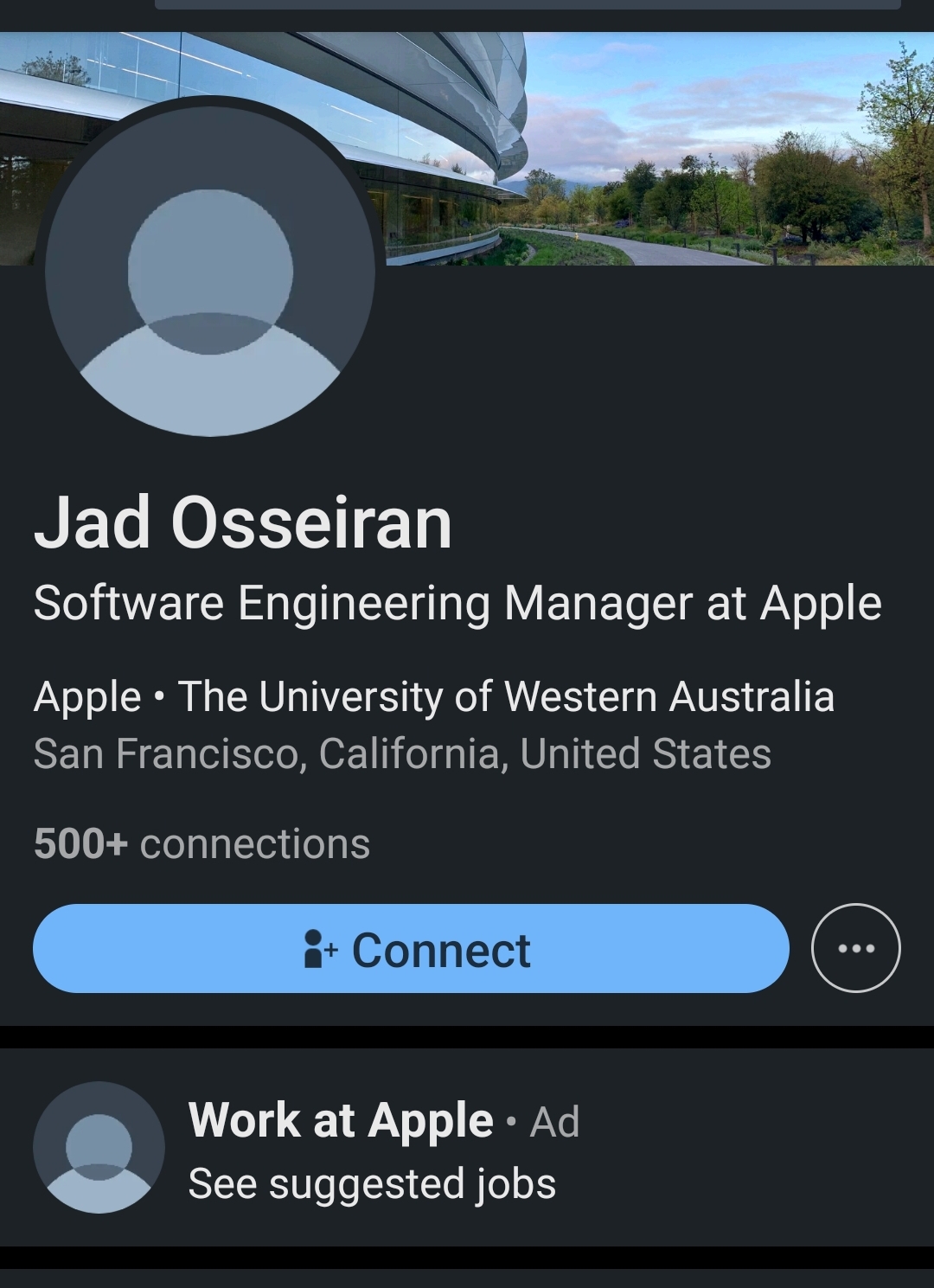This screenshot has width=934, height=1288.
Task: Open the more options menu
Action: 855,949
